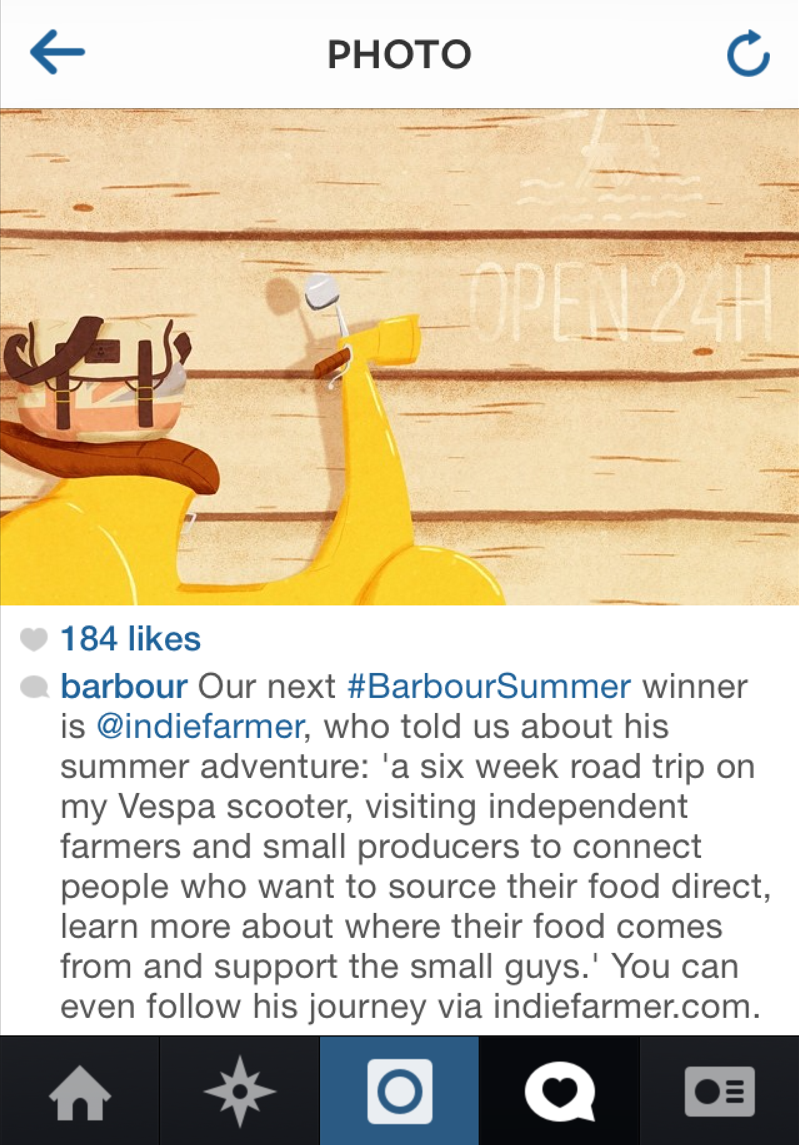
Task: Switch to the activity news tab
Action: click(x=559, y=1092)
